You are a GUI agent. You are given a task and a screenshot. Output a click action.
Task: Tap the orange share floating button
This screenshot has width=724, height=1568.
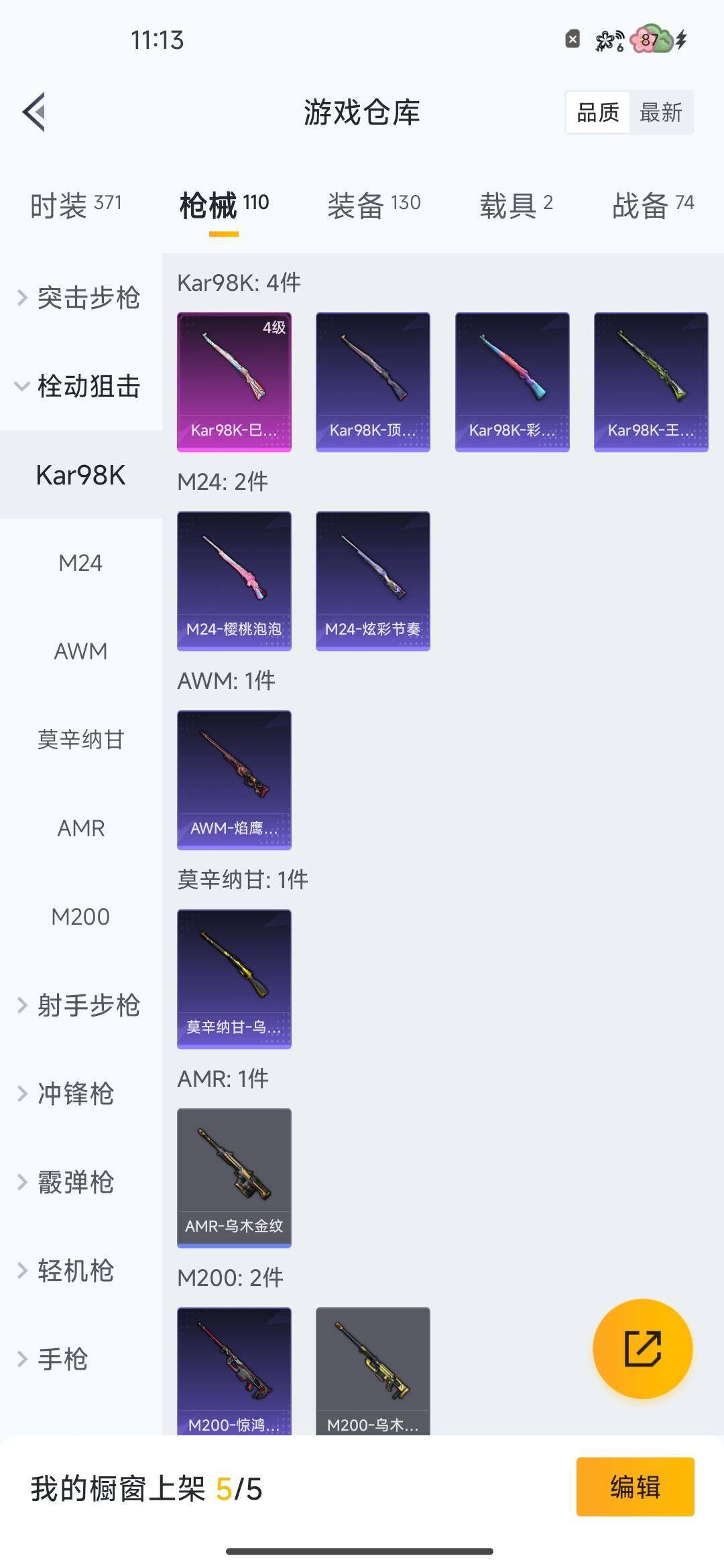pos(643,1348)
